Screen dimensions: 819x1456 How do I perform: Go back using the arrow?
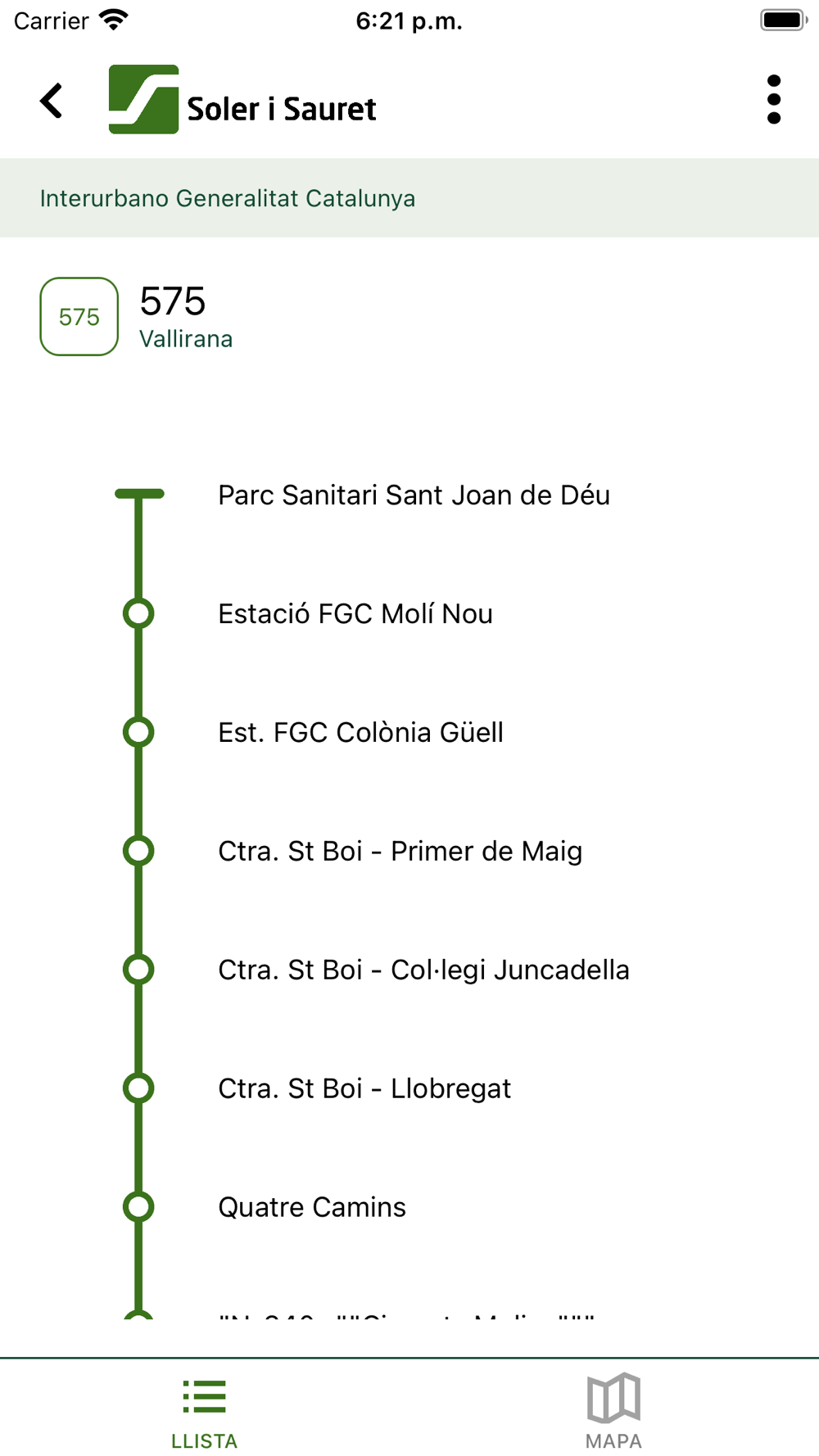coord(51,101)
